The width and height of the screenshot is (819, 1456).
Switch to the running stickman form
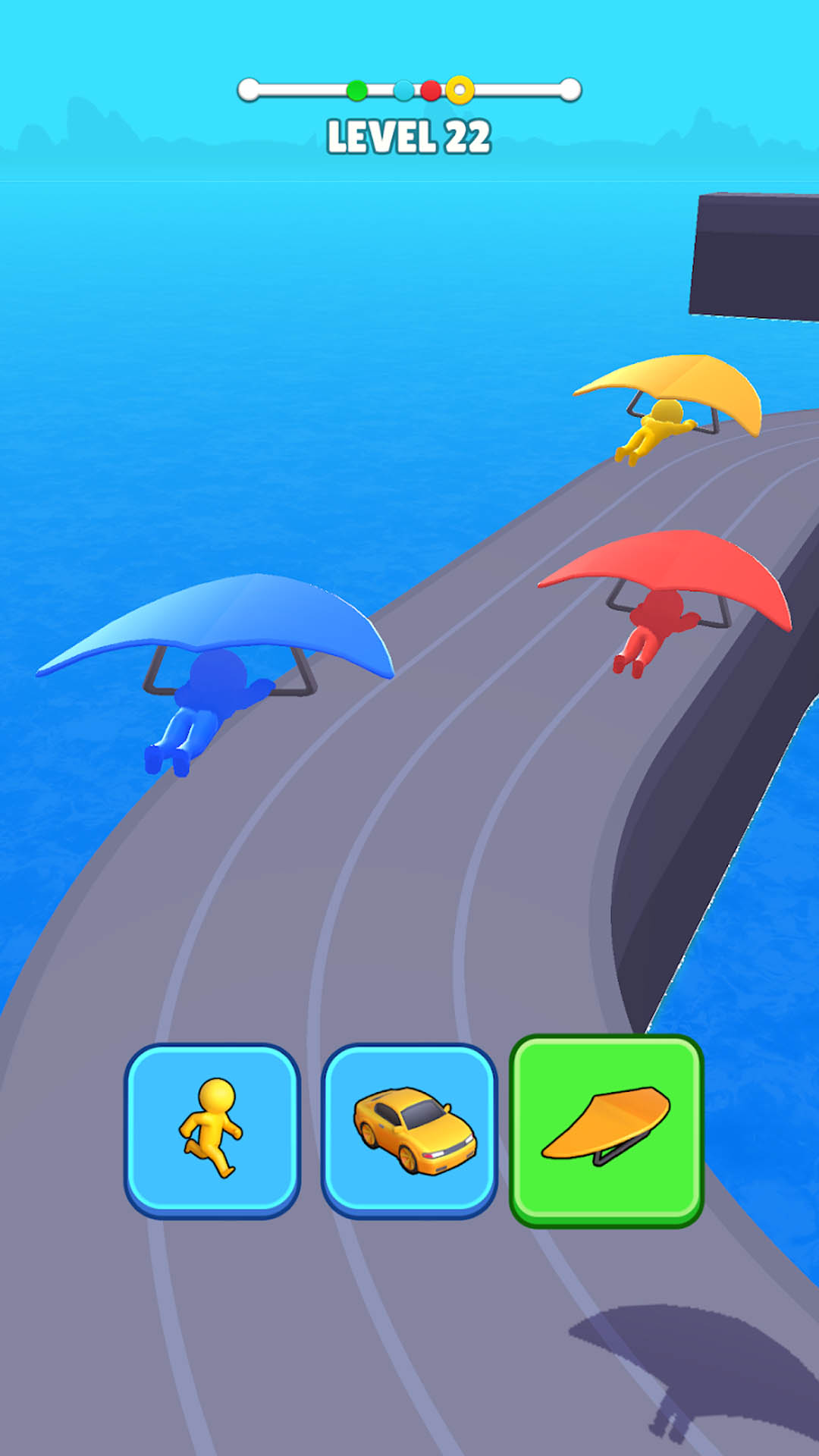[212, 1129]
